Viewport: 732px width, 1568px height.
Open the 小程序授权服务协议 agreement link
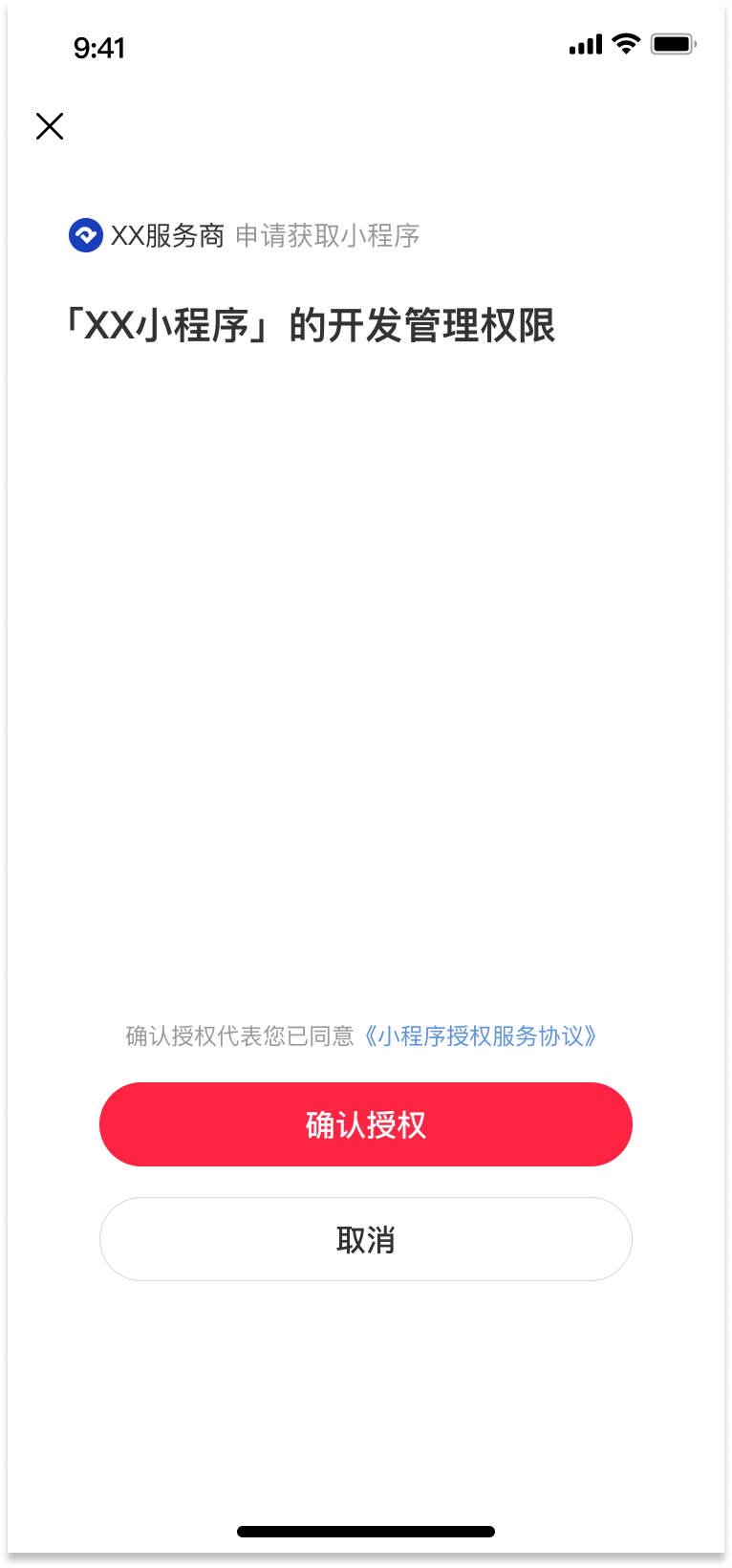(x=482, y=1035)
